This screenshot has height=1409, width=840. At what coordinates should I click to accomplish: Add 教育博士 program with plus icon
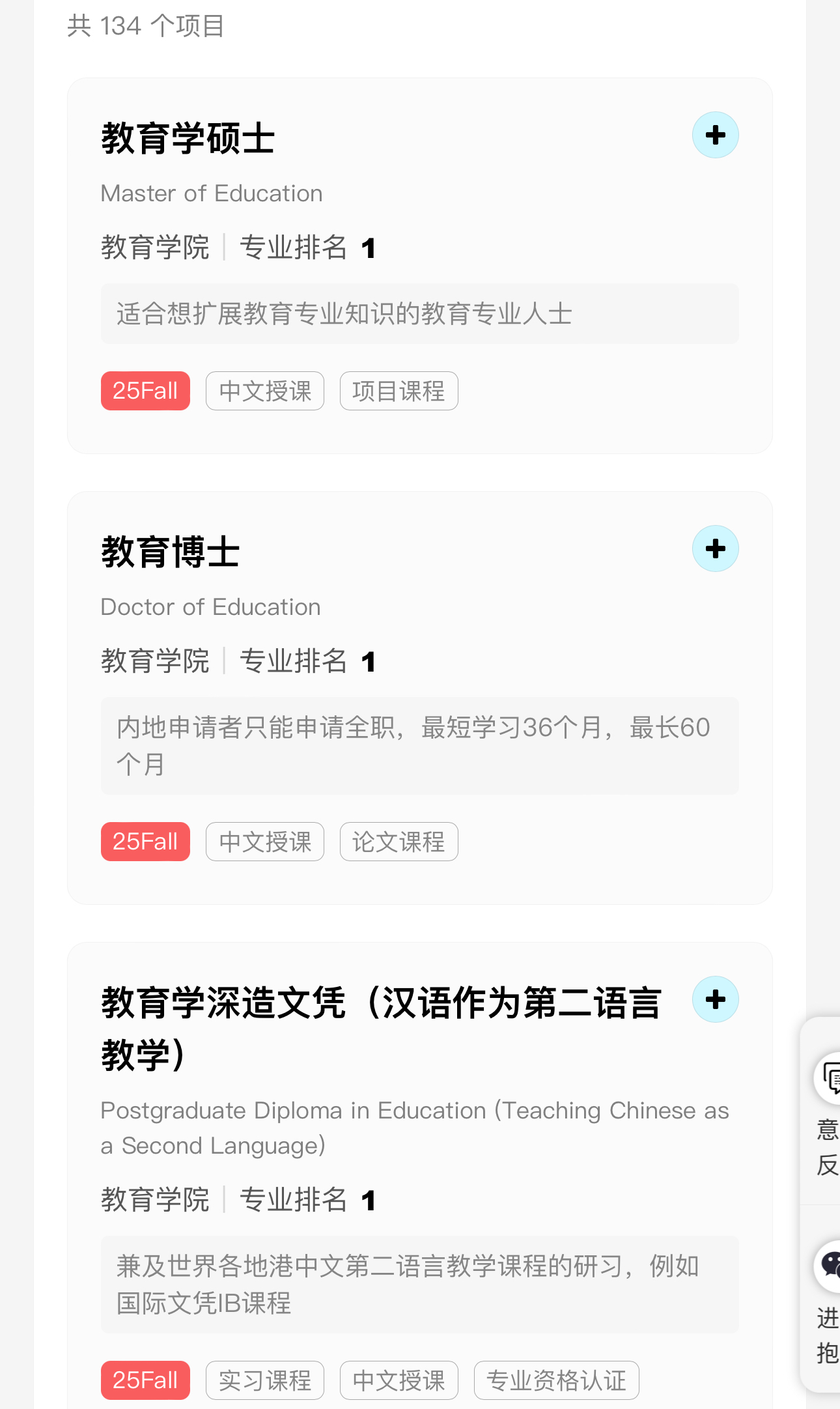(x=715, y=548)
